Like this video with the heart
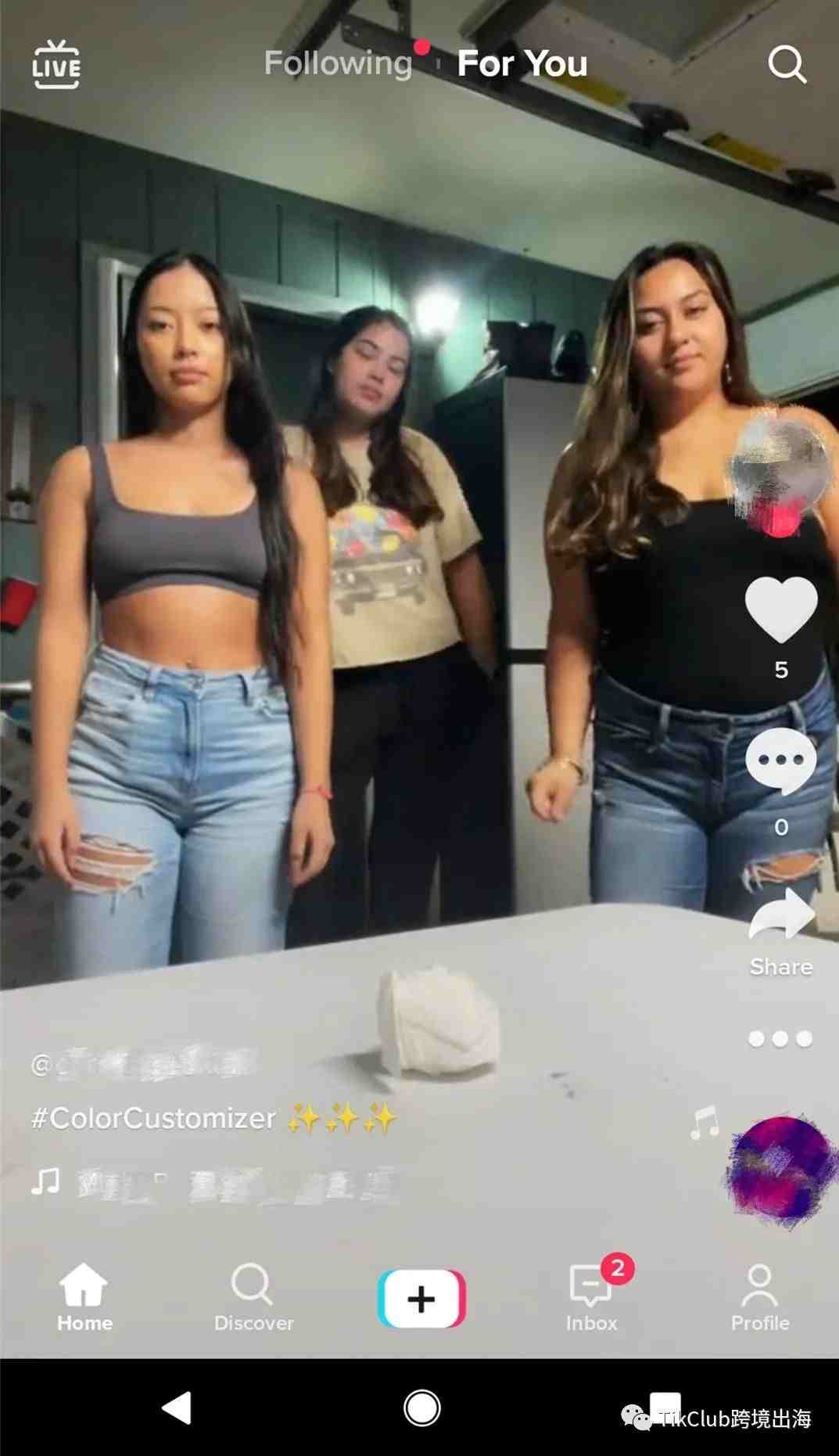The width and height of the screenshot is (839, 1456). [x=781, y=609]
